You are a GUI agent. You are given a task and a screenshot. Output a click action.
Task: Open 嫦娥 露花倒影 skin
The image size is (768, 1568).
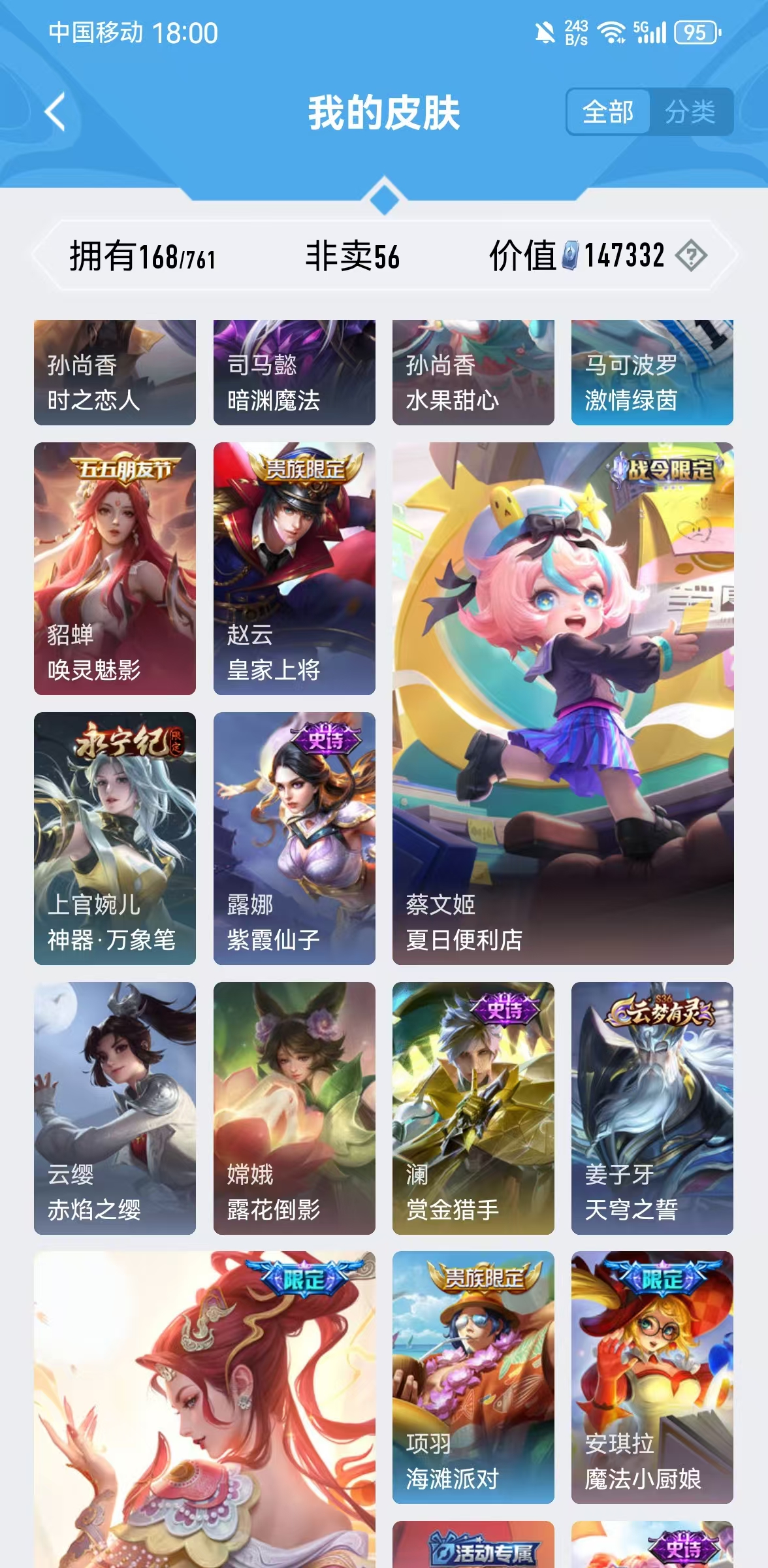point(294,1108)
